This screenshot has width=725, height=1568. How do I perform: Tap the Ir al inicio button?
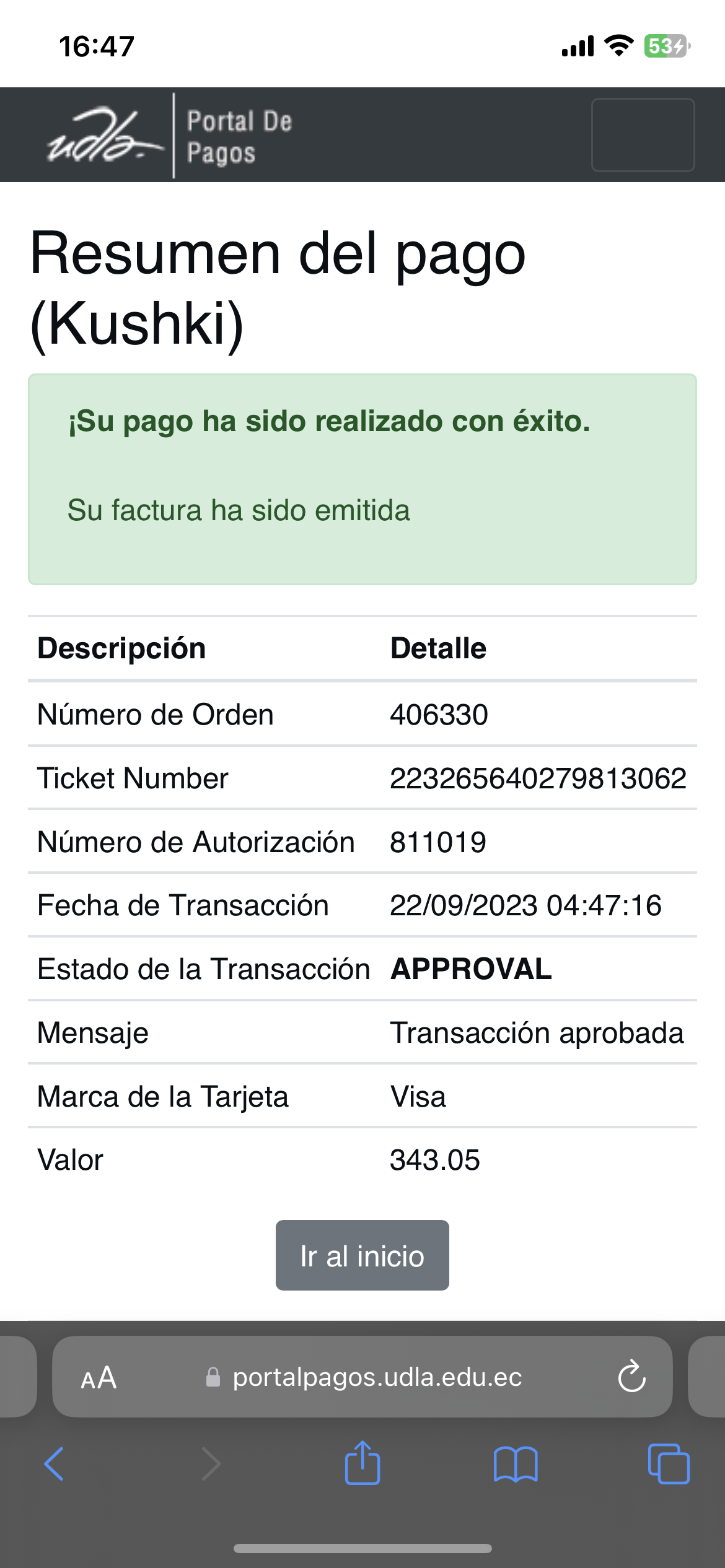click(x=362, y=1255)
